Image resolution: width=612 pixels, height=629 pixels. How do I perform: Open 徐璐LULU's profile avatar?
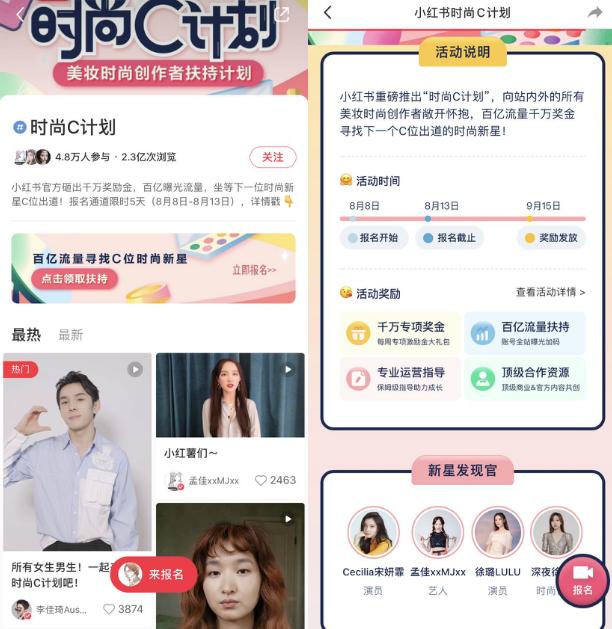pos(497,532)
